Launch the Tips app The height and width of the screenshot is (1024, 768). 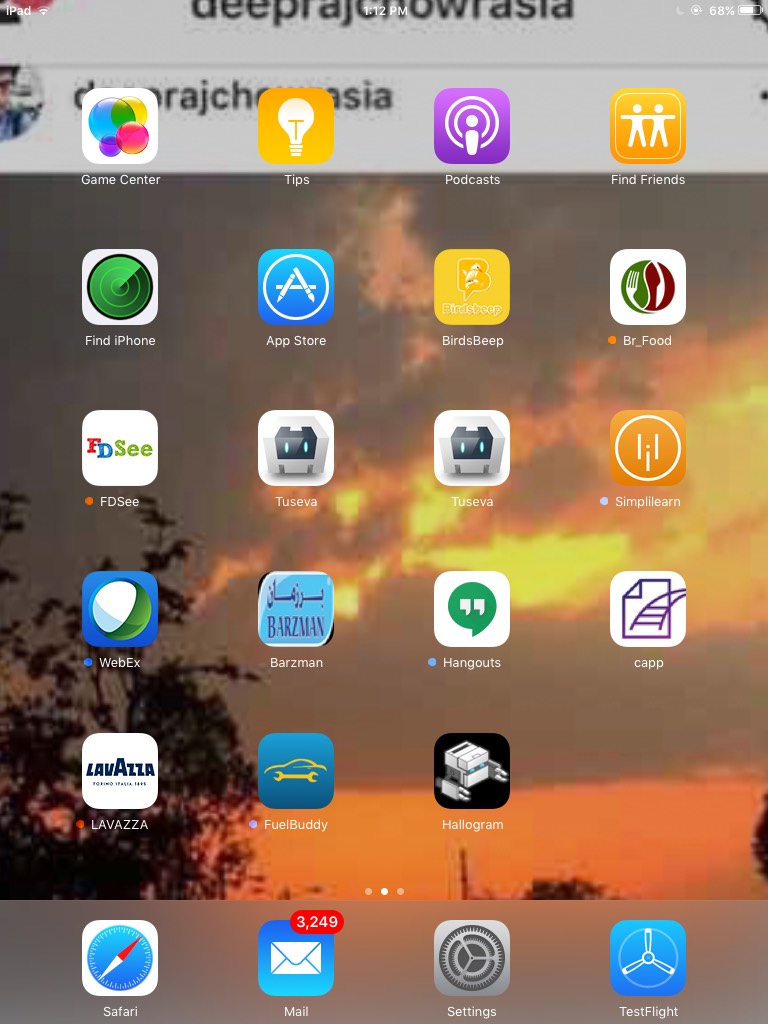296,126
